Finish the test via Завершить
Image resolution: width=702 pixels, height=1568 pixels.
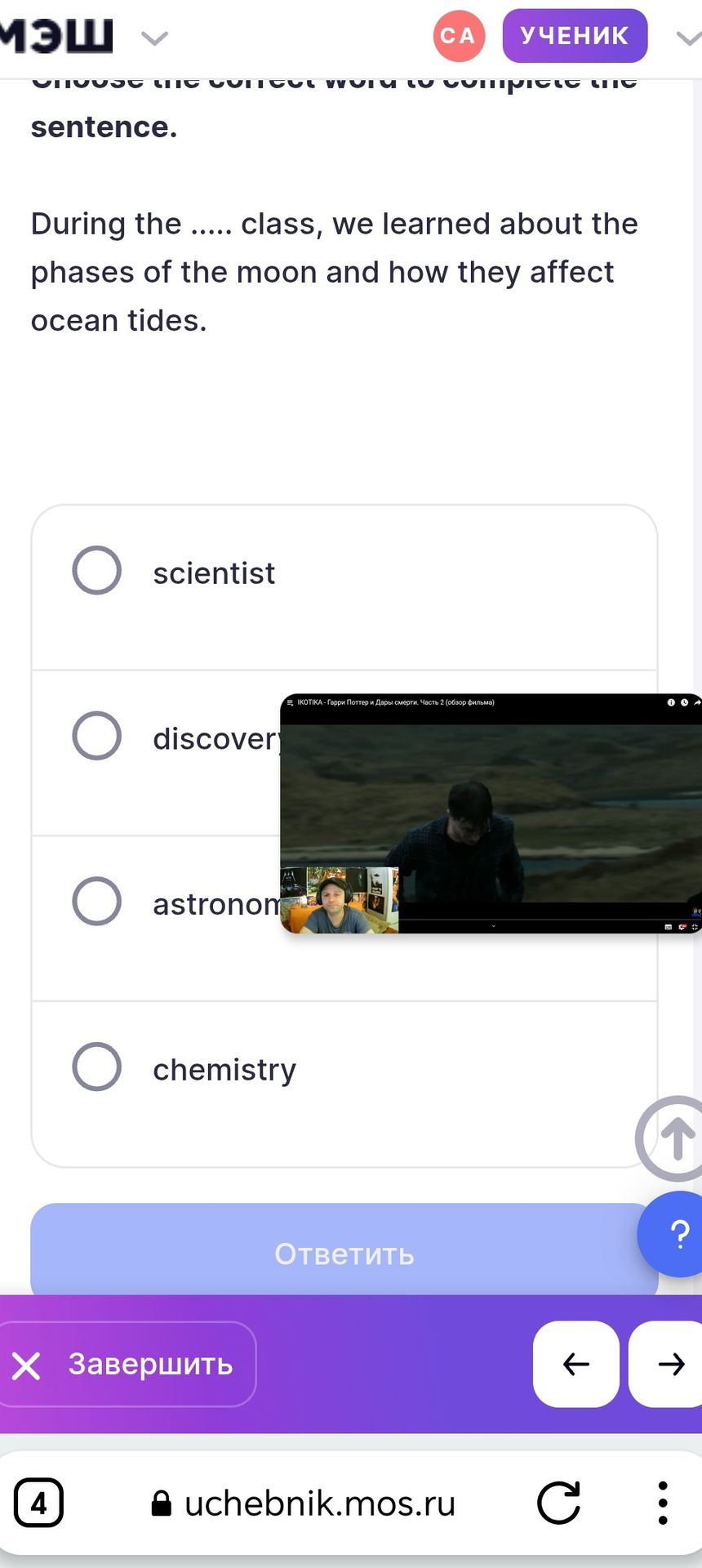(127, 1364)
